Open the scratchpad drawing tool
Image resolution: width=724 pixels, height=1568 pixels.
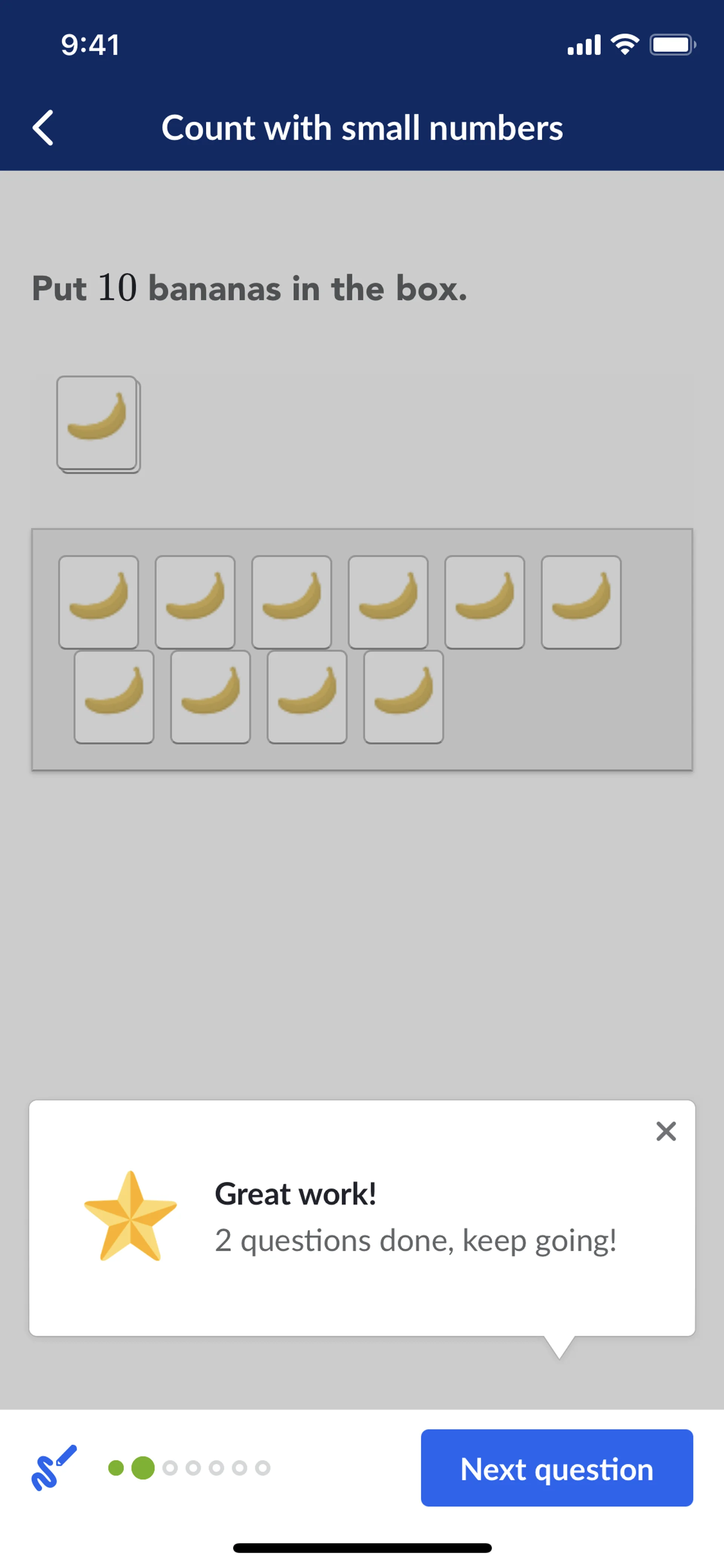click(54, 1468)
